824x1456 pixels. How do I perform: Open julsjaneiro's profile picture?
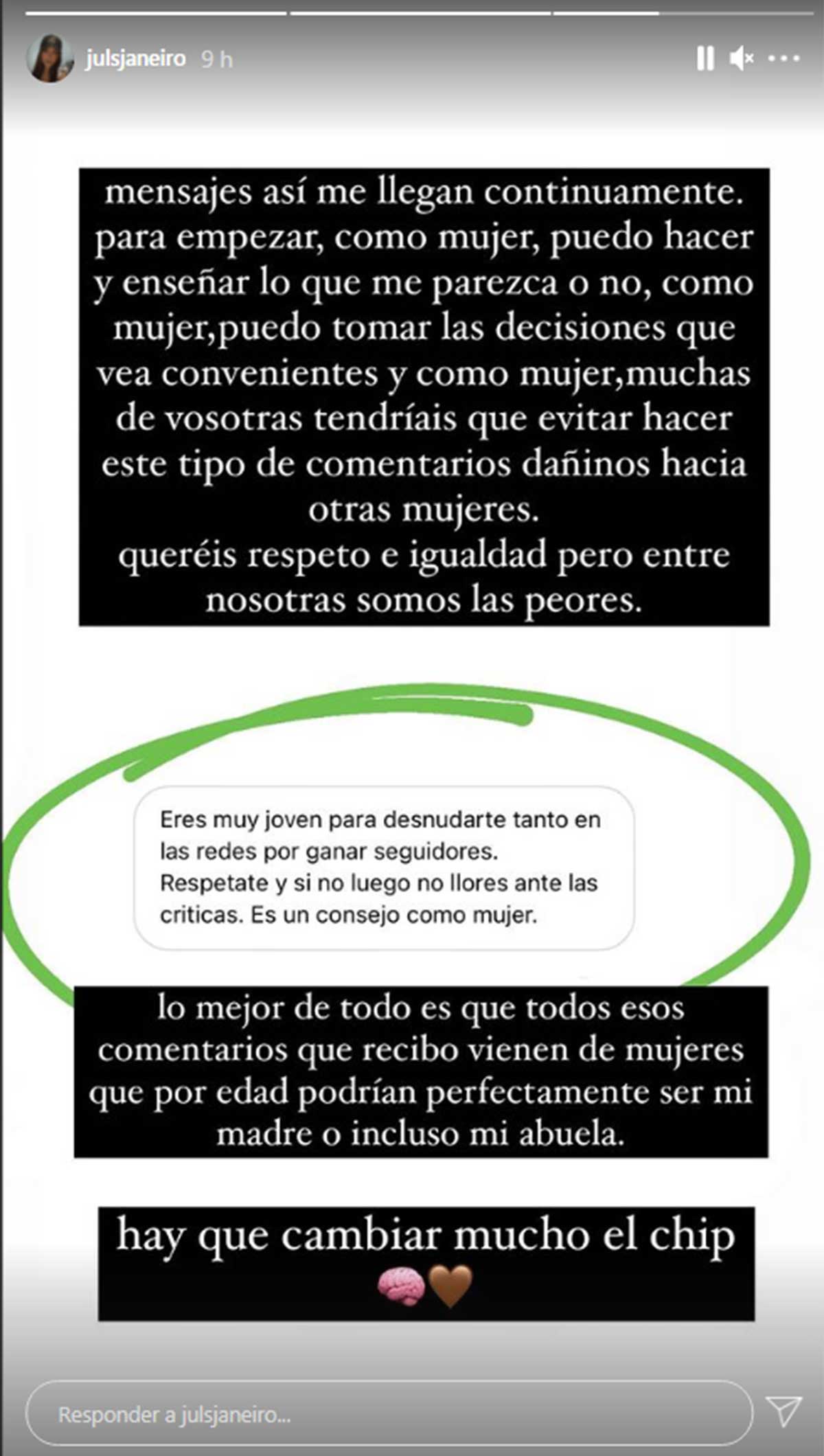(x=50, y=58)
